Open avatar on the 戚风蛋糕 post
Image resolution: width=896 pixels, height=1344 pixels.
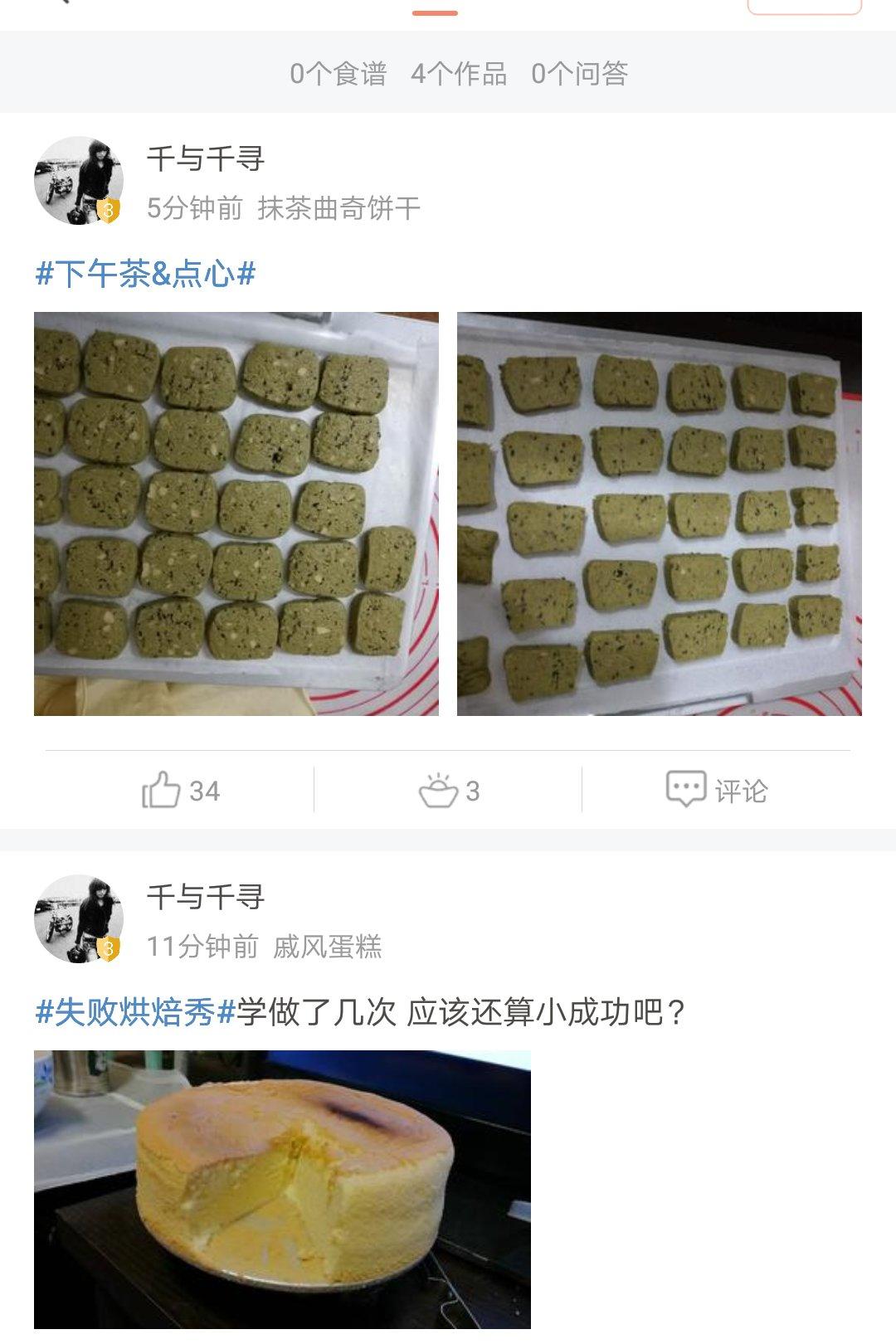coord(79,919)
